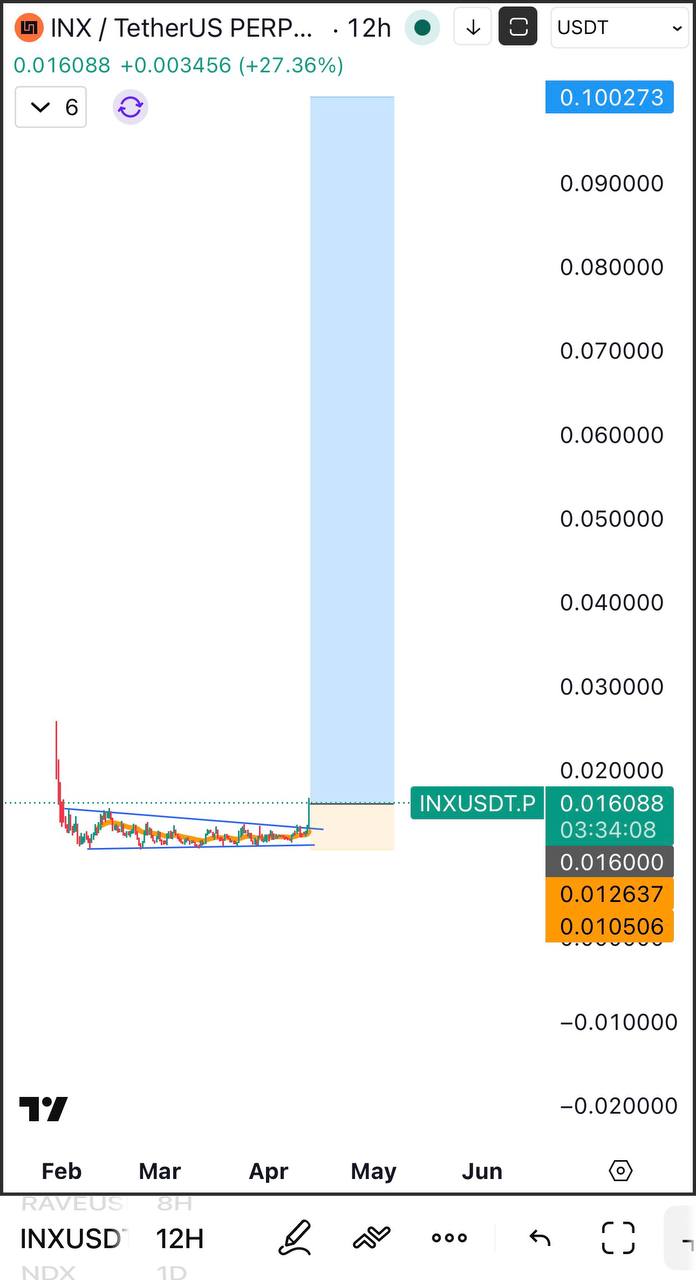This screenshot has height=1280, width=696.
Task: Expand the indicator legend showing 6
Action: (x=52, y=107)
